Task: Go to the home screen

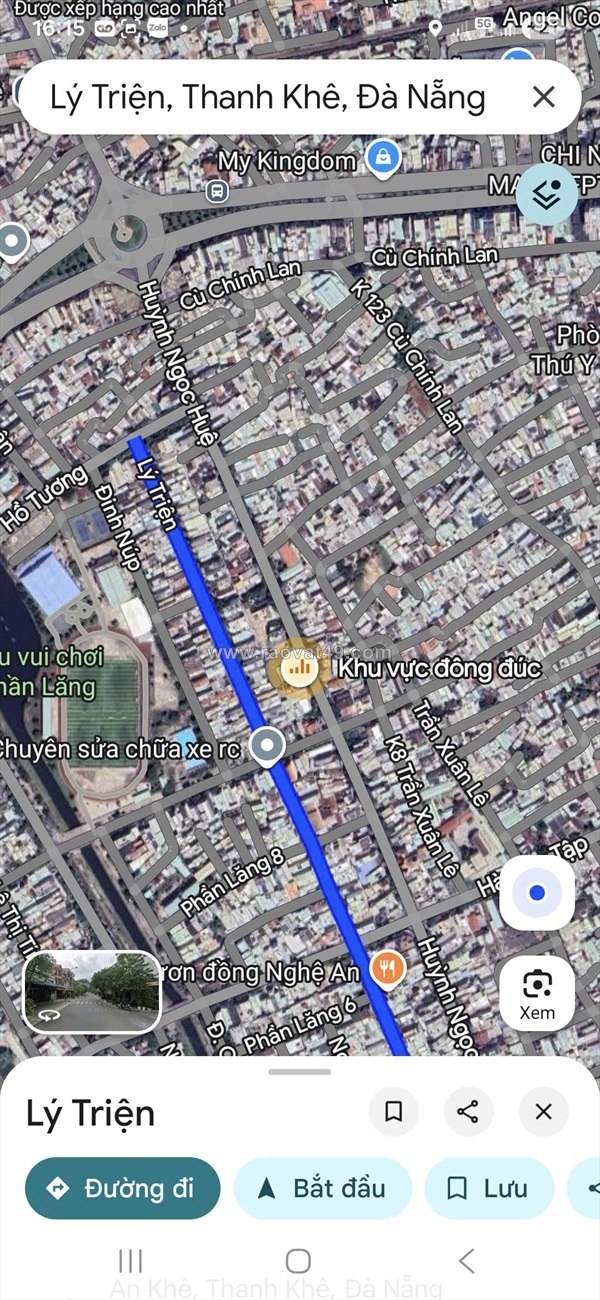Action: tap(298, 1260)
